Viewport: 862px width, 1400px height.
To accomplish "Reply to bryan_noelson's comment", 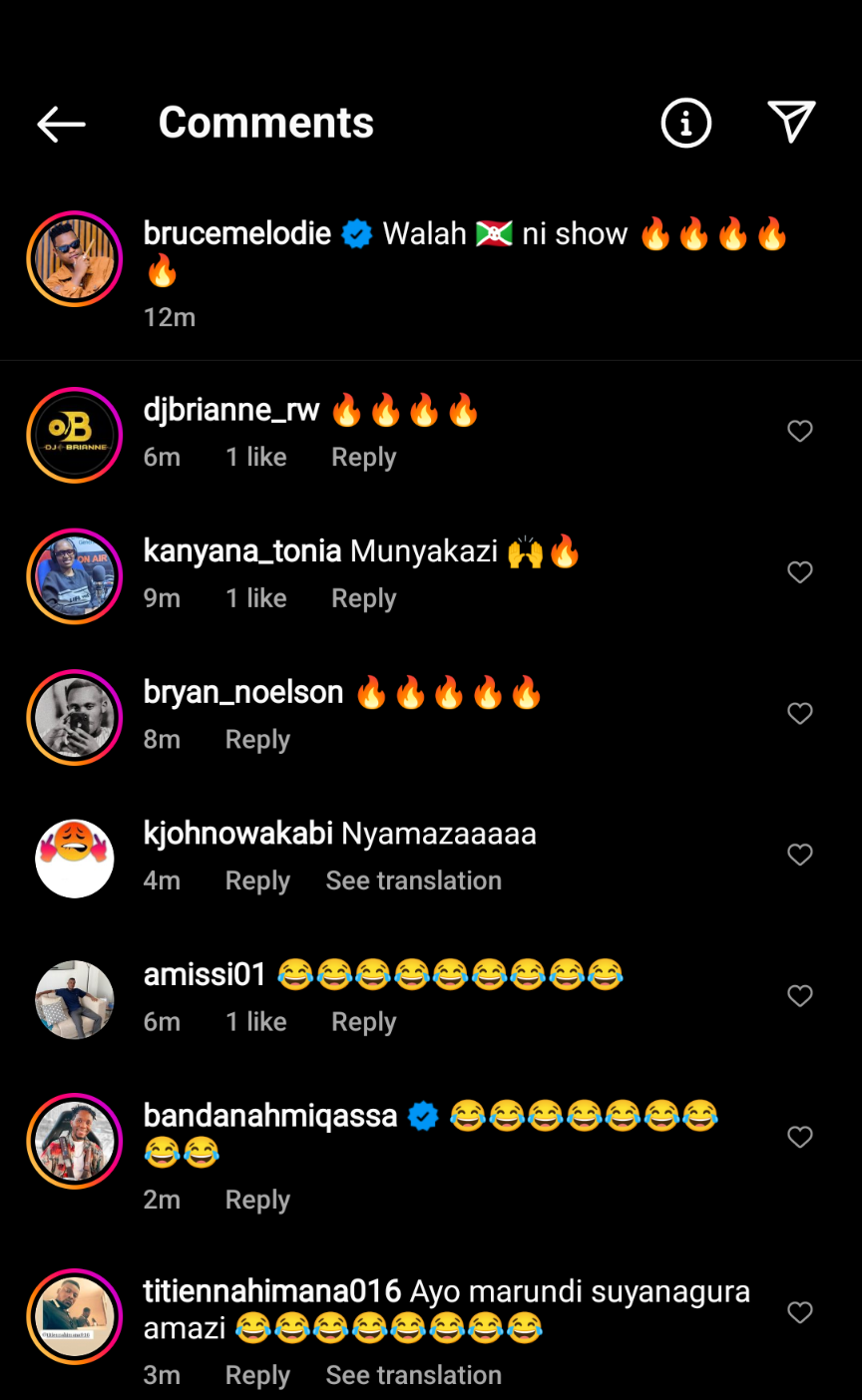I will click(257, 740).
